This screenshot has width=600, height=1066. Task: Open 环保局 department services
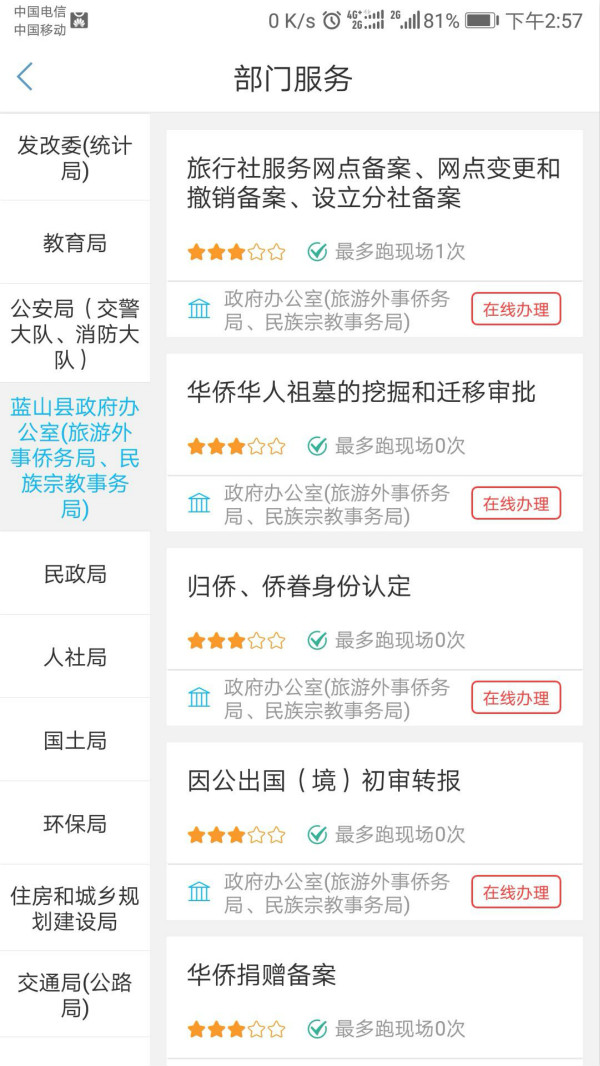point(75,824)
